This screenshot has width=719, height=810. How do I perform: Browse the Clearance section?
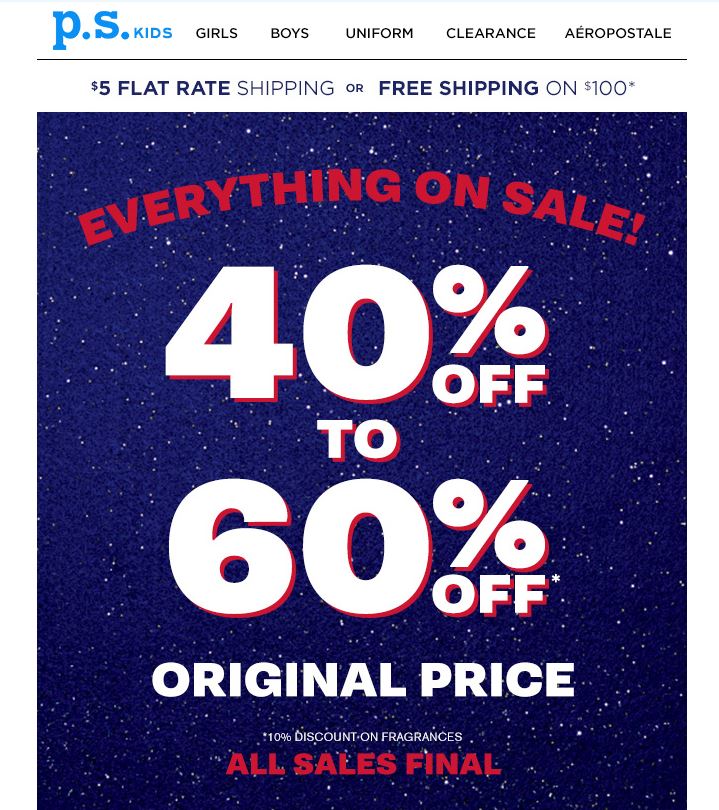490,33
